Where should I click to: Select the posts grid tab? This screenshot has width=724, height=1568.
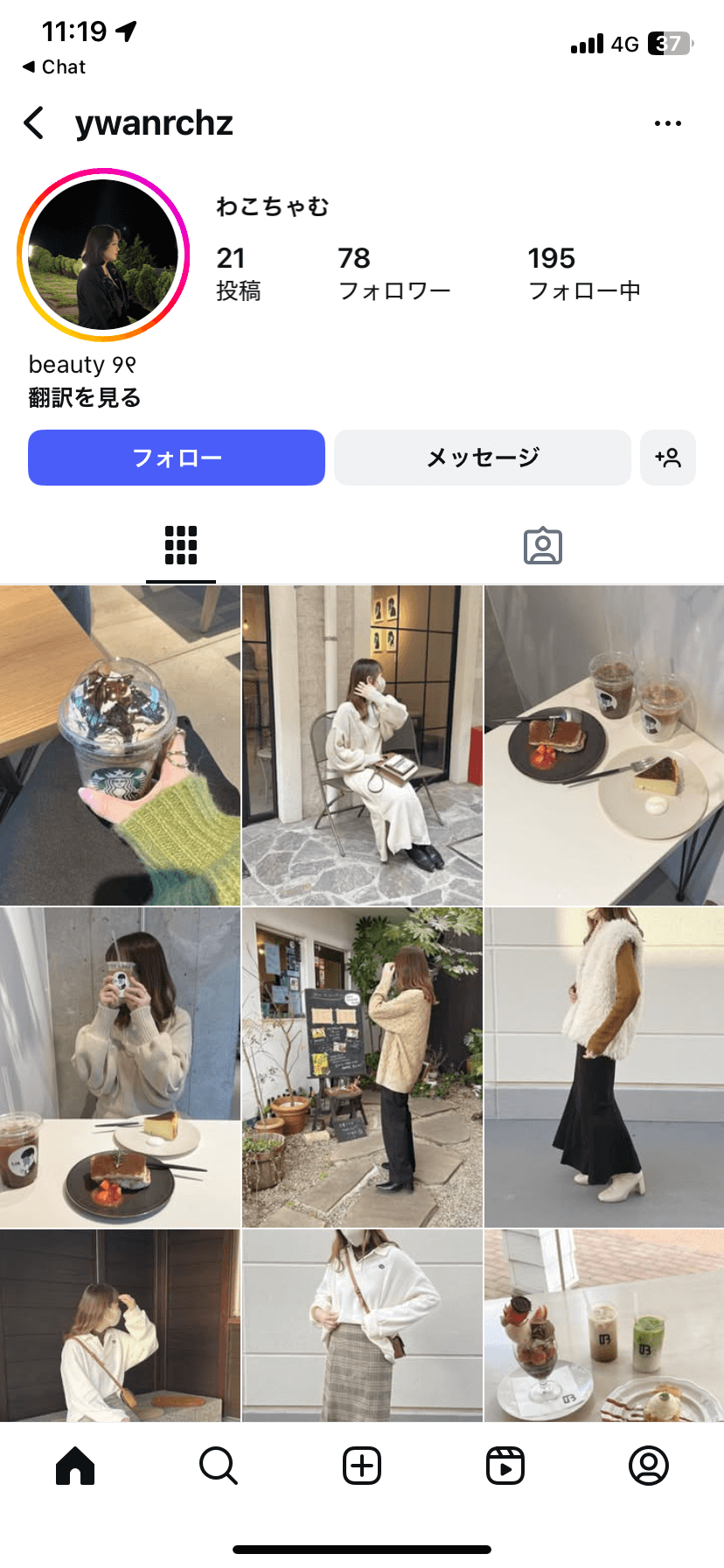tap(181, 546)
